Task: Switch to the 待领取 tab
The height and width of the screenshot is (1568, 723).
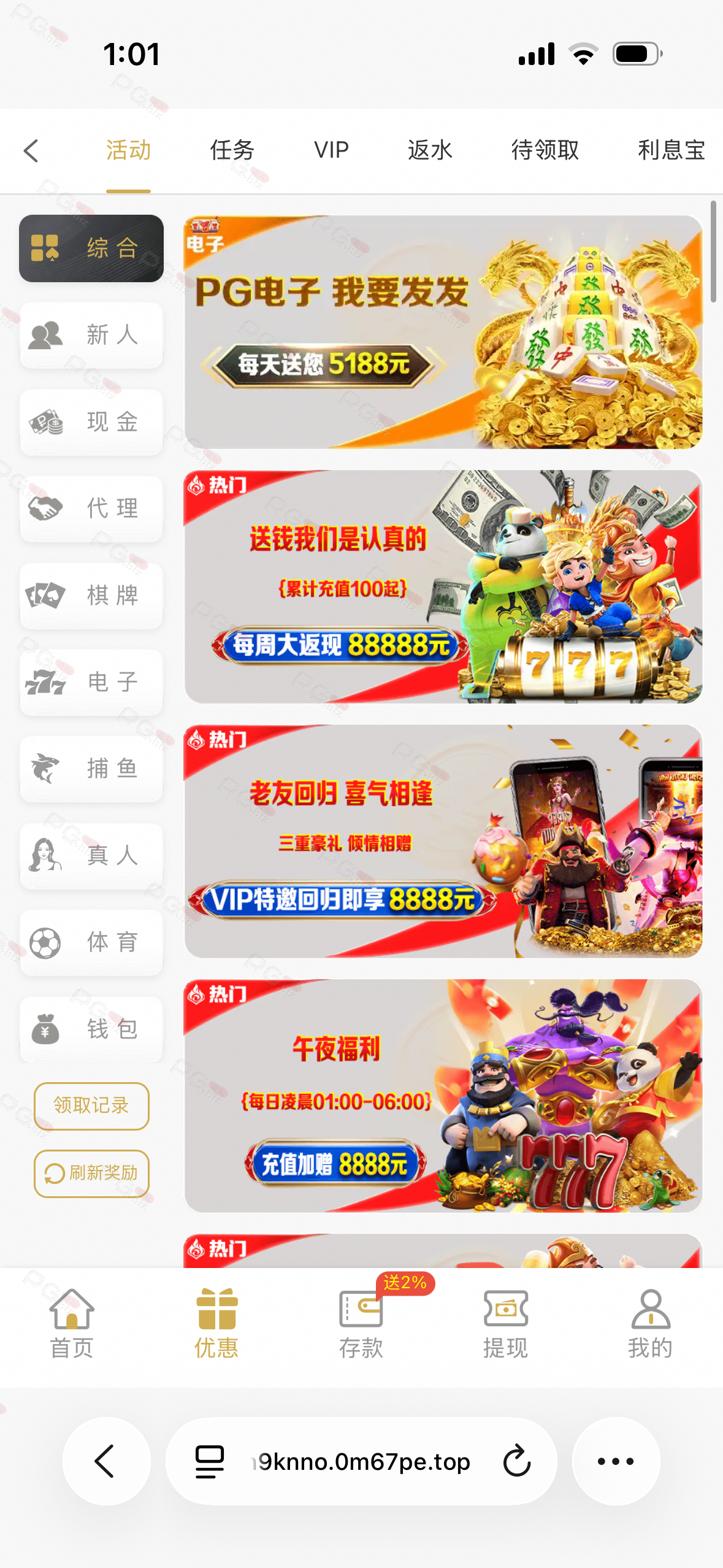Action: [x=545, y=150]
